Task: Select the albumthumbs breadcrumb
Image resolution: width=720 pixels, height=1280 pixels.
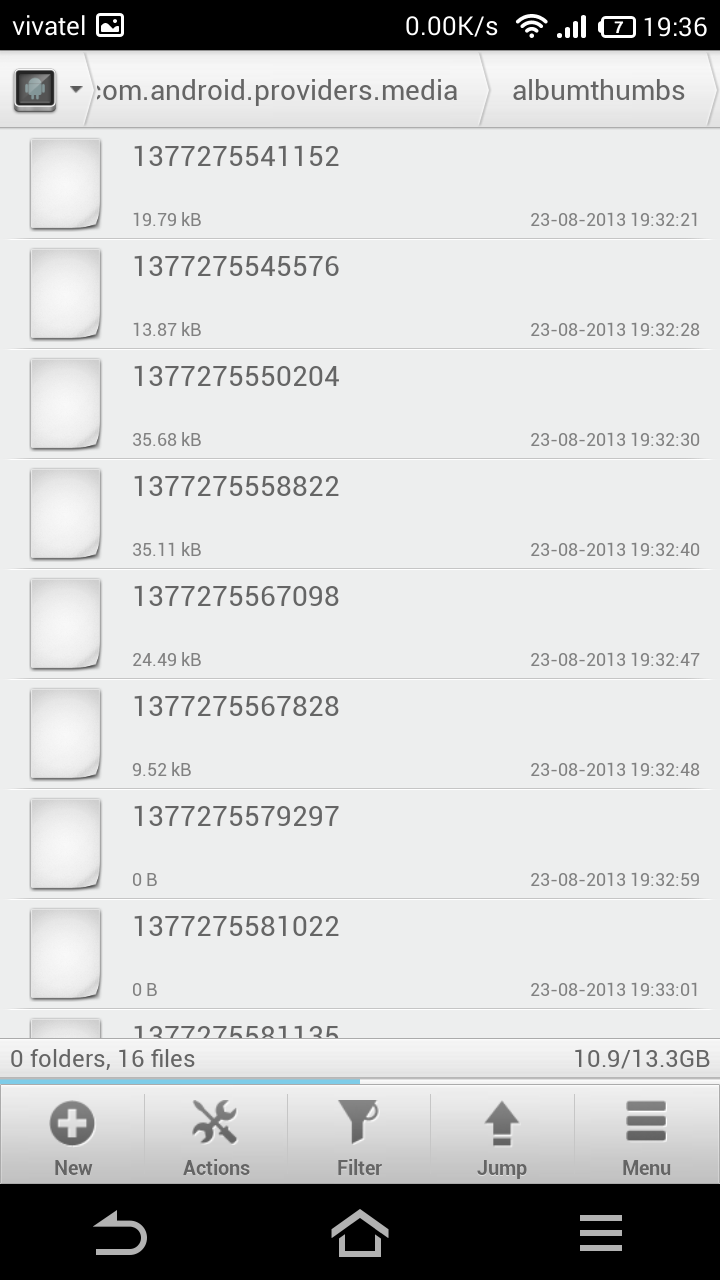Action: click(598, 90)
